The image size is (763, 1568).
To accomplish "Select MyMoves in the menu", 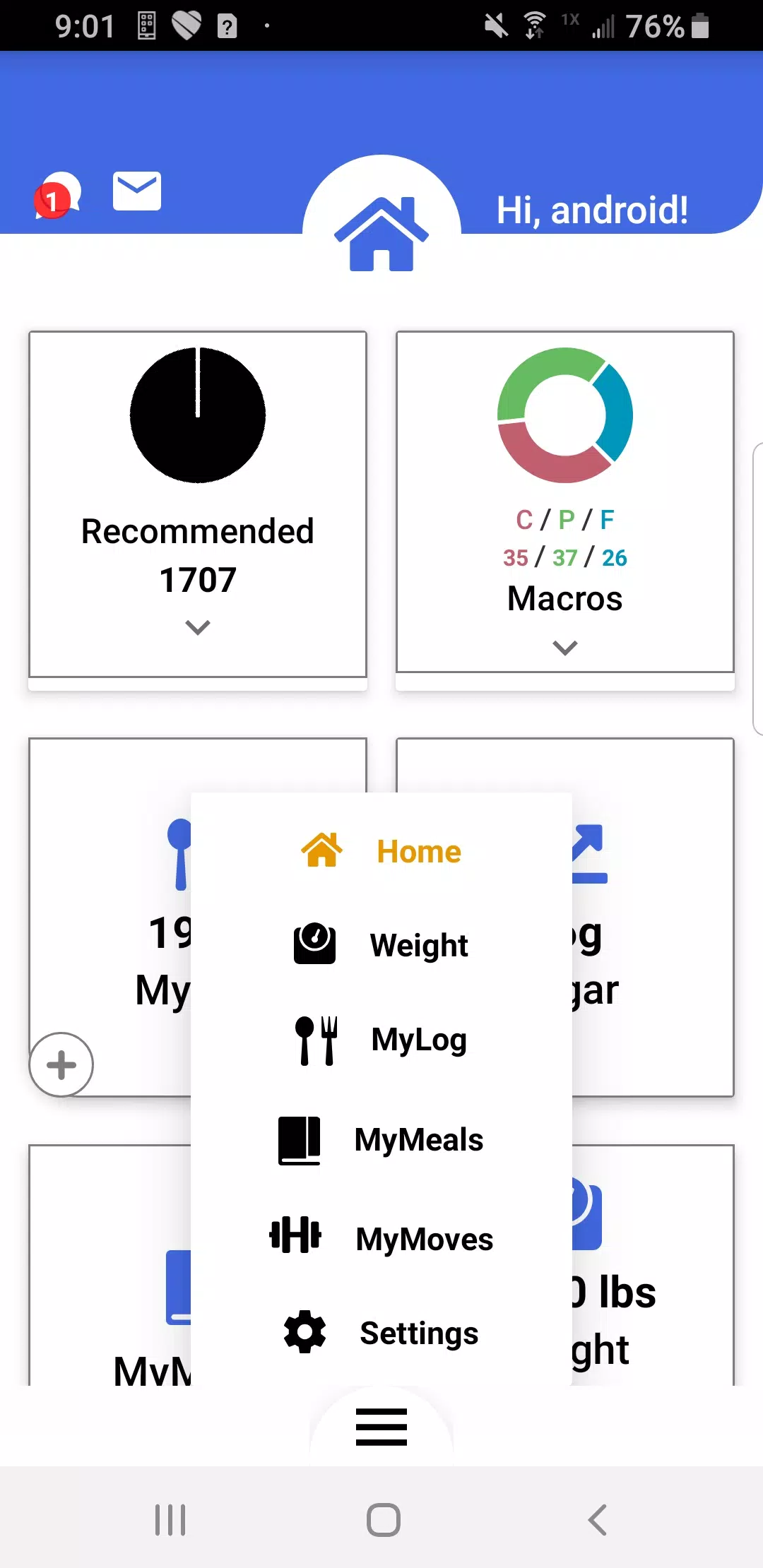I will coord(381,1239).
